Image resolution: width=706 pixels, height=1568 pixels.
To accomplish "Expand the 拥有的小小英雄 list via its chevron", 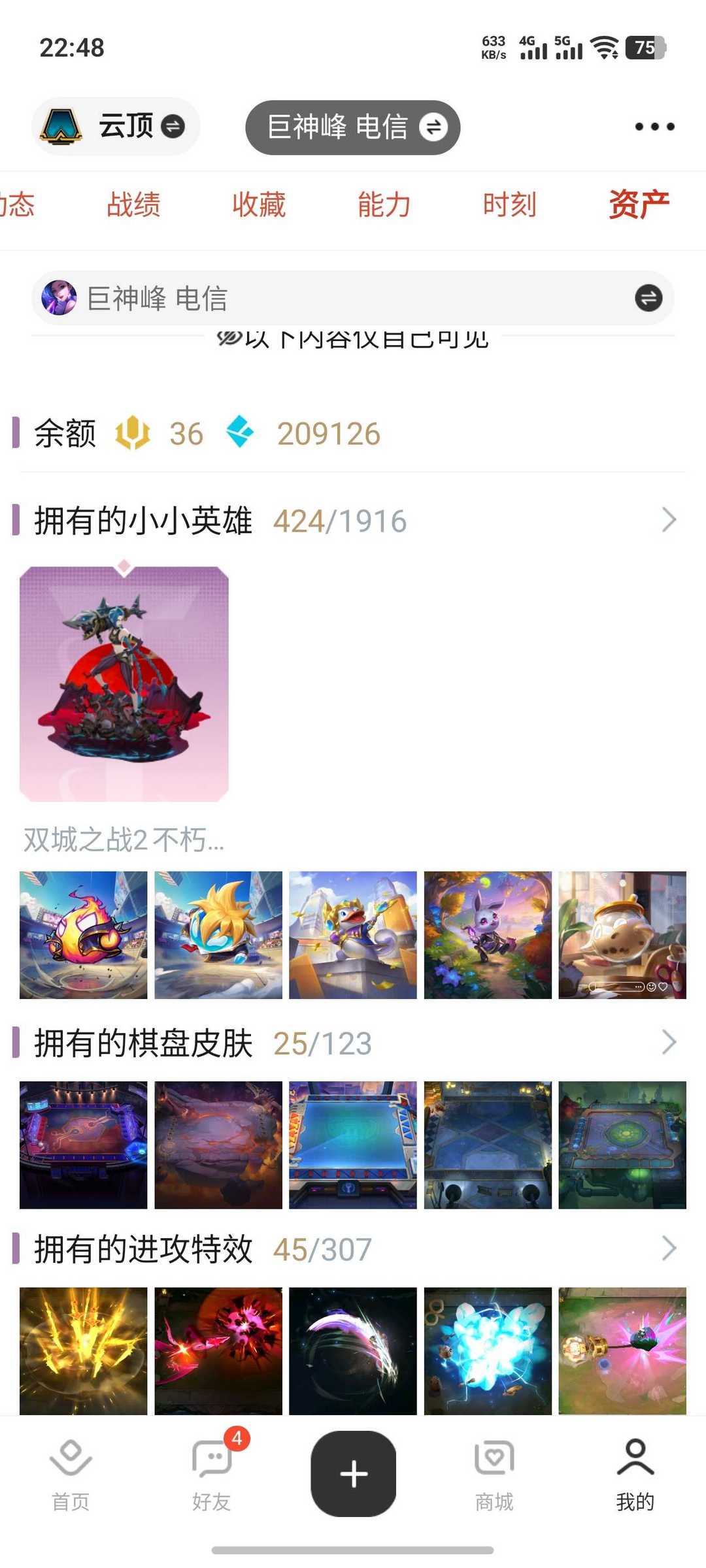I will coord(668,519).
